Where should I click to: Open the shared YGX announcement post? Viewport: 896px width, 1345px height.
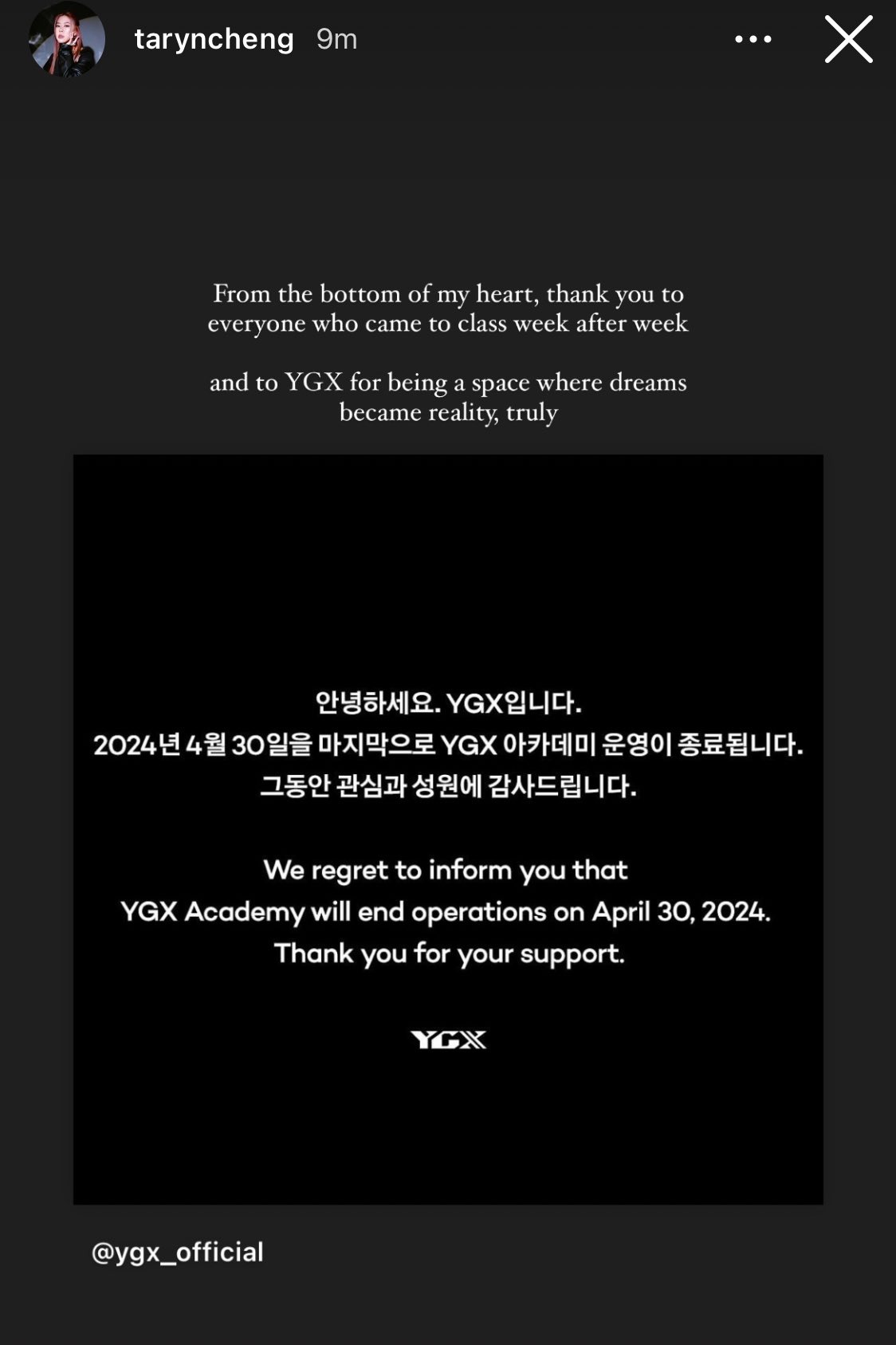click(448, 829)
